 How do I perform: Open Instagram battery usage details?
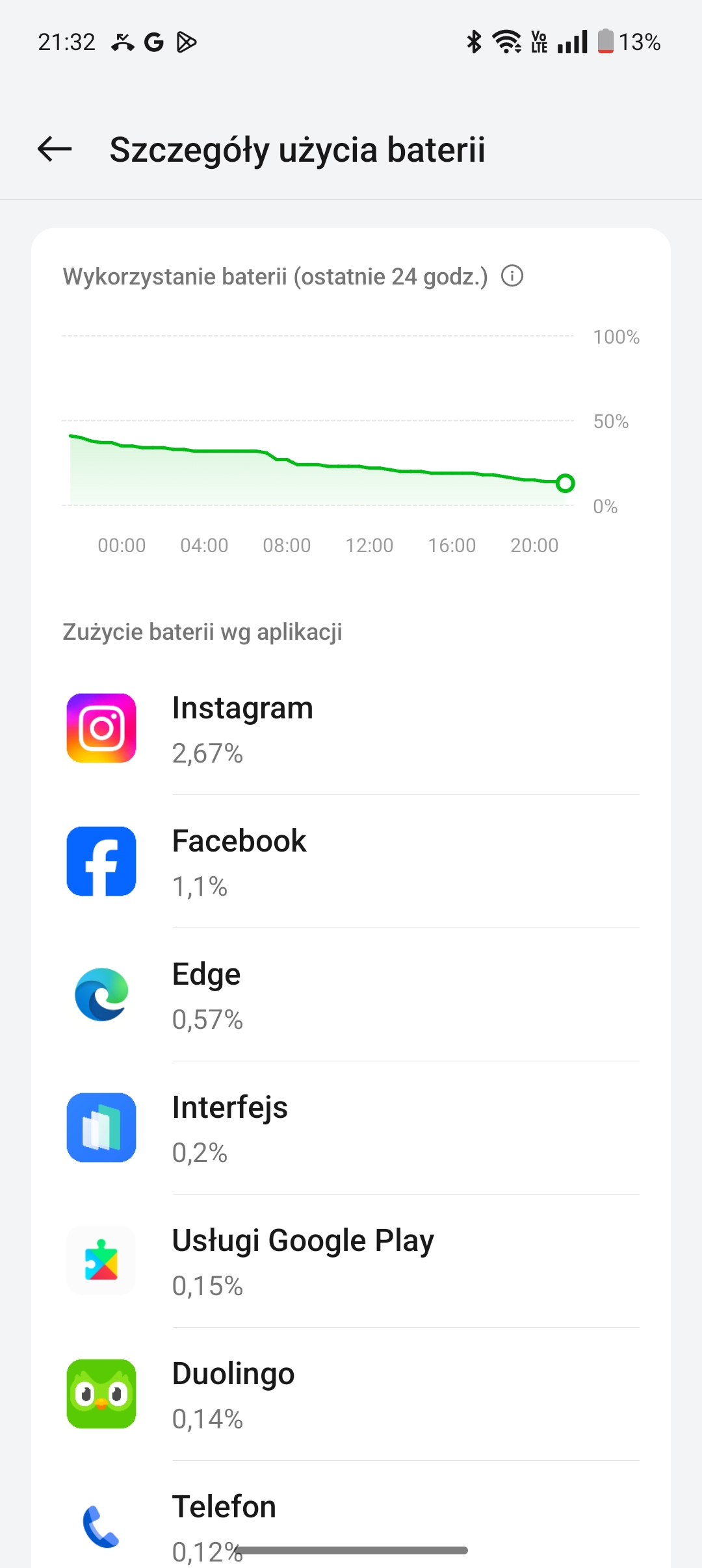point(351,728)
